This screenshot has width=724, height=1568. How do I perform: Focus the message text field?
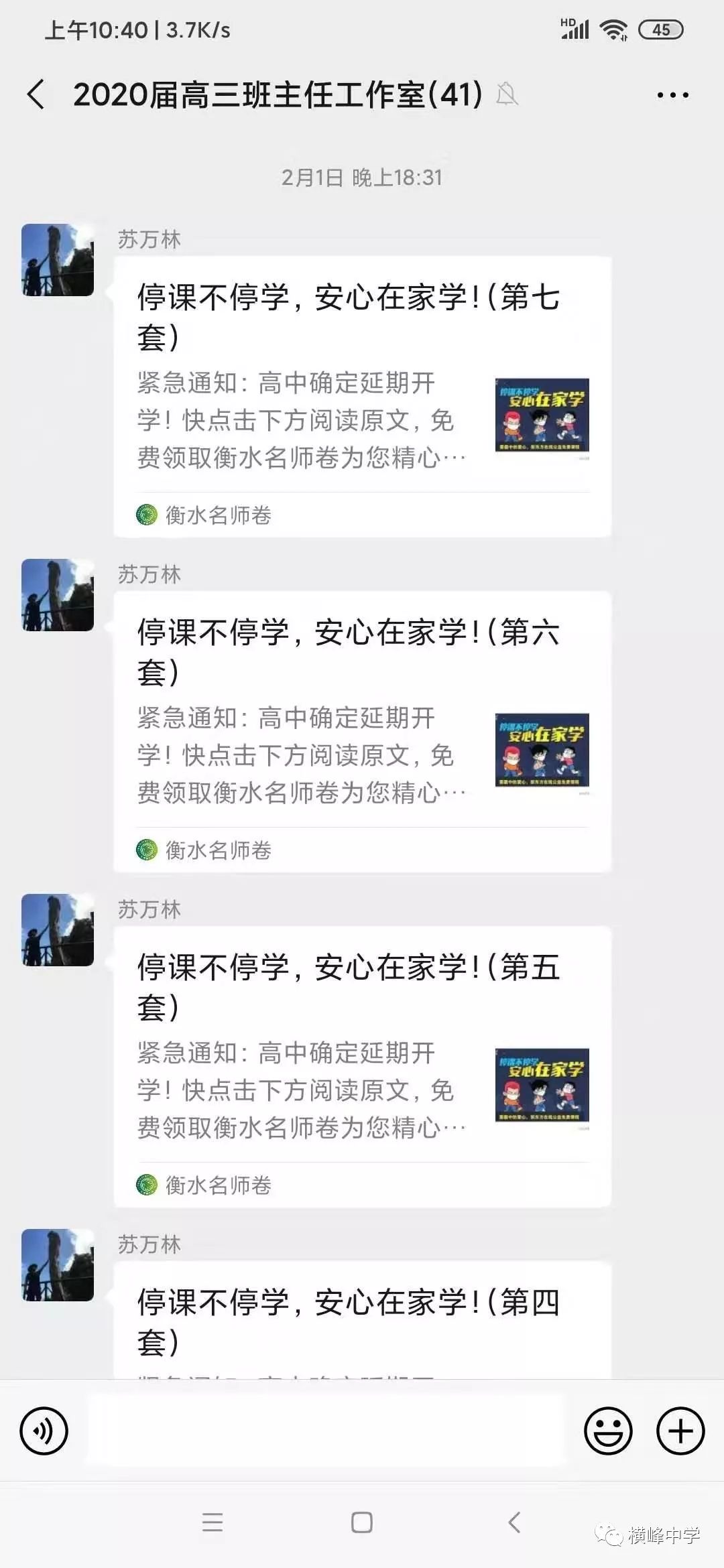(327, 1431)
